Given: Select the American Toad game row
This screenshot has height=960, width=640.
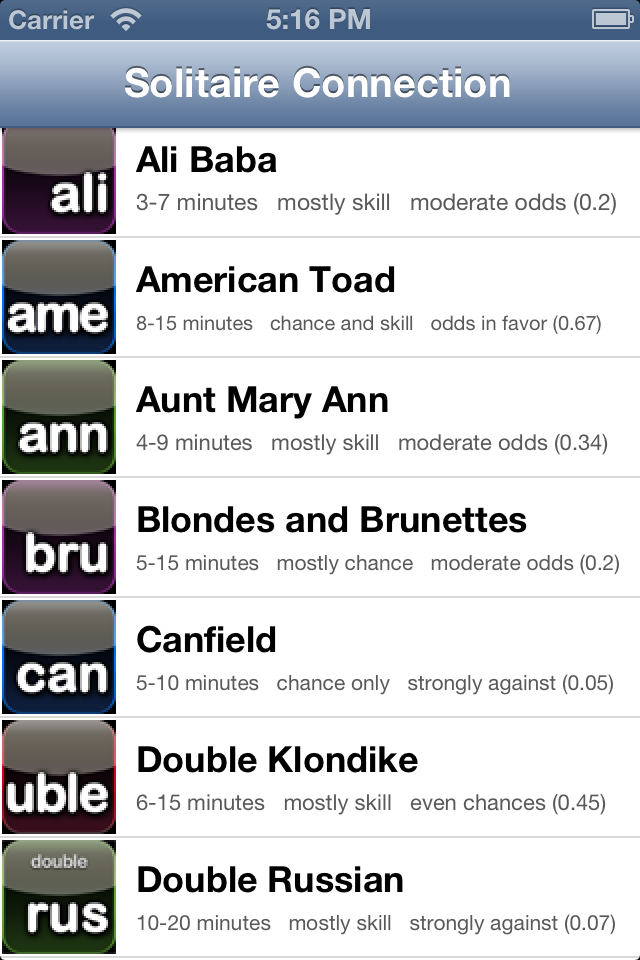Looking at the screenshot, I should pos(320,298).
